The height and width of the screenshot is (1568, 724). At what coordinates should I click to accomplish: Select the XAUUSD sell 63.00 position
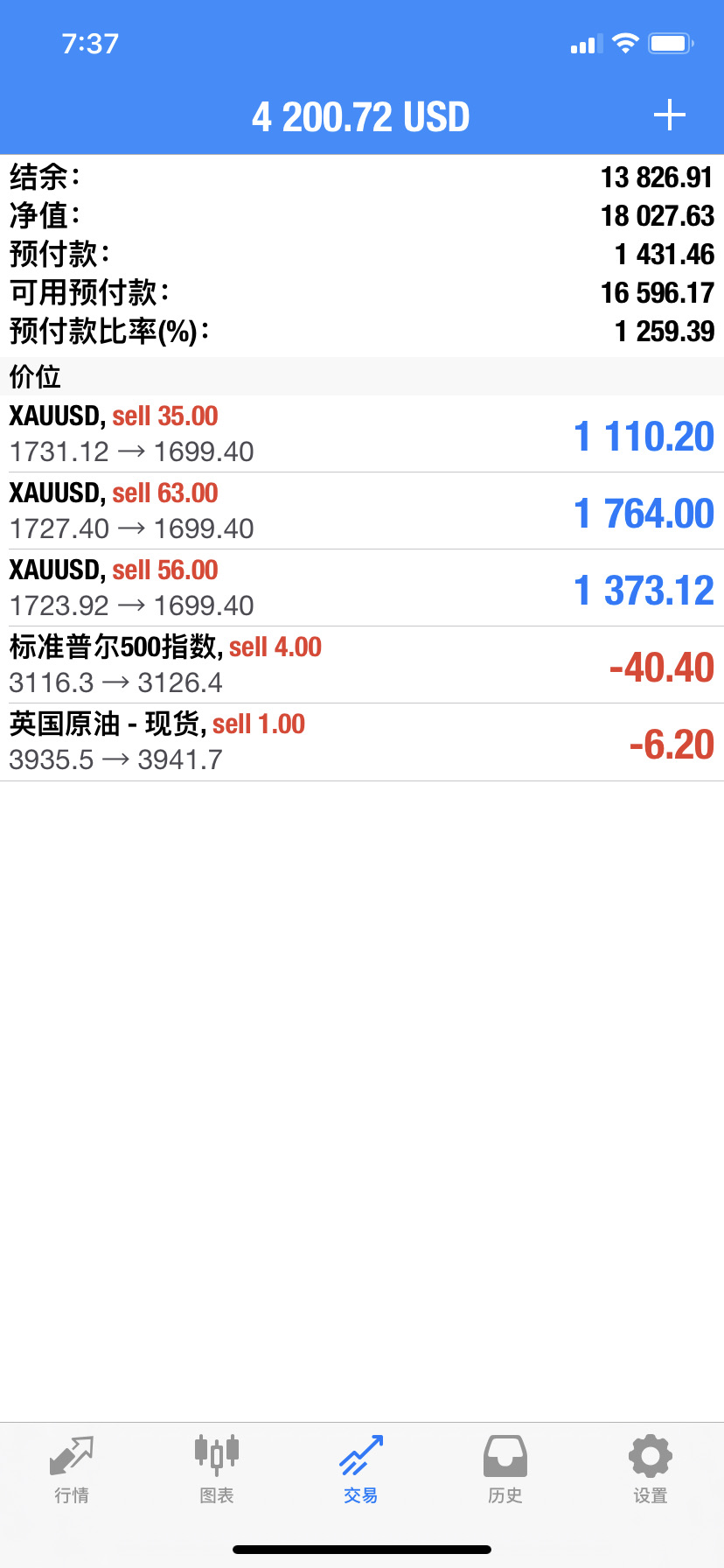tap(362, 511)
